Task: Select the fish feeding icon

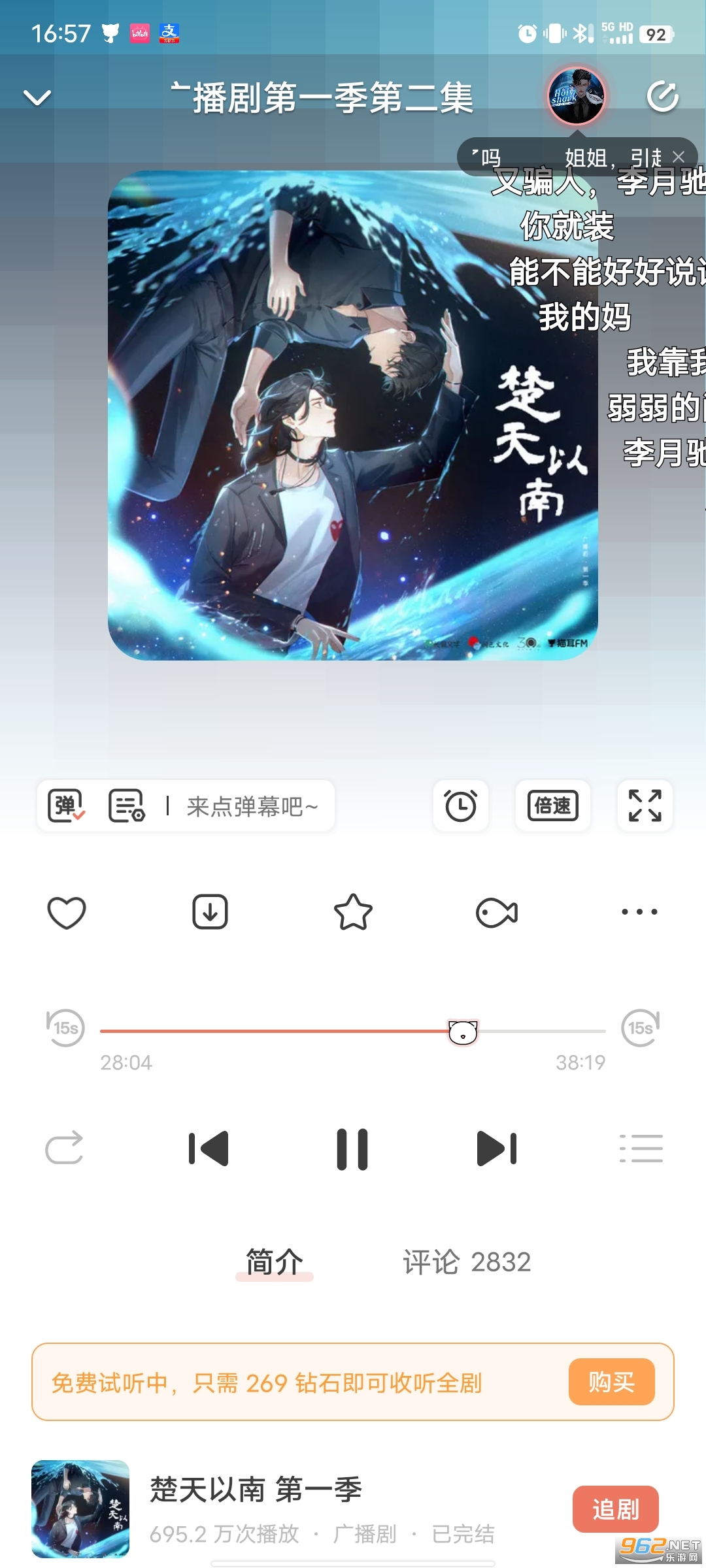Action: [496, 911]
